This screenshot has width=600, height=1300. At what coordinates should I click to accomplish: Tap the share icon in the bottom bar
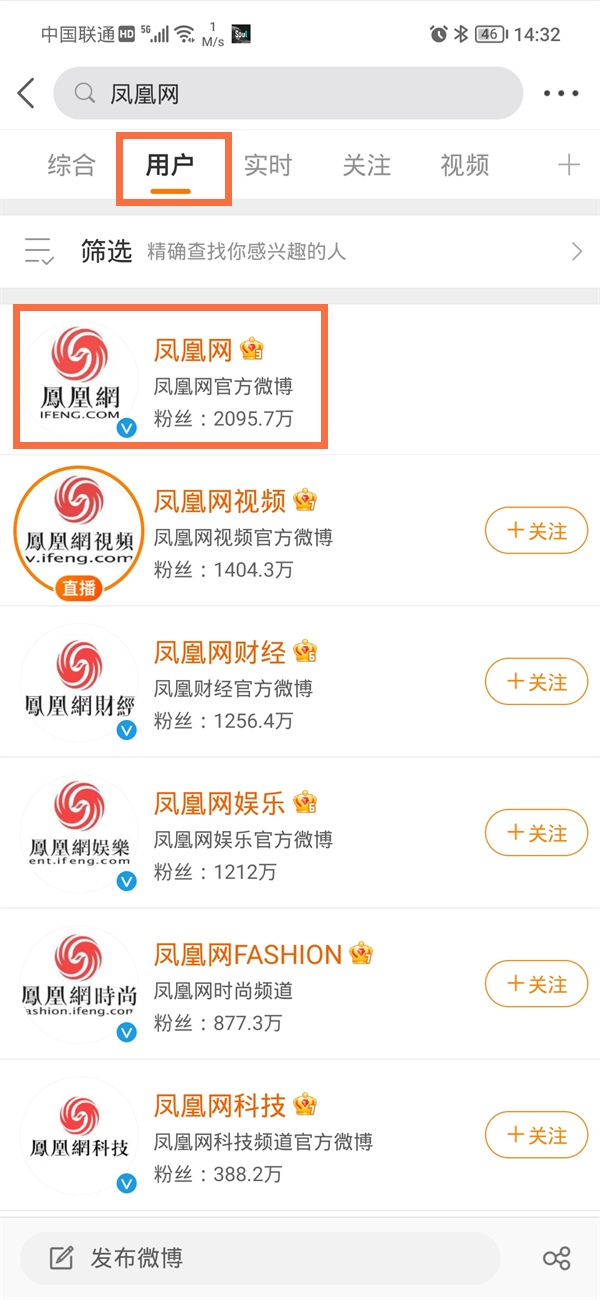556,1258
